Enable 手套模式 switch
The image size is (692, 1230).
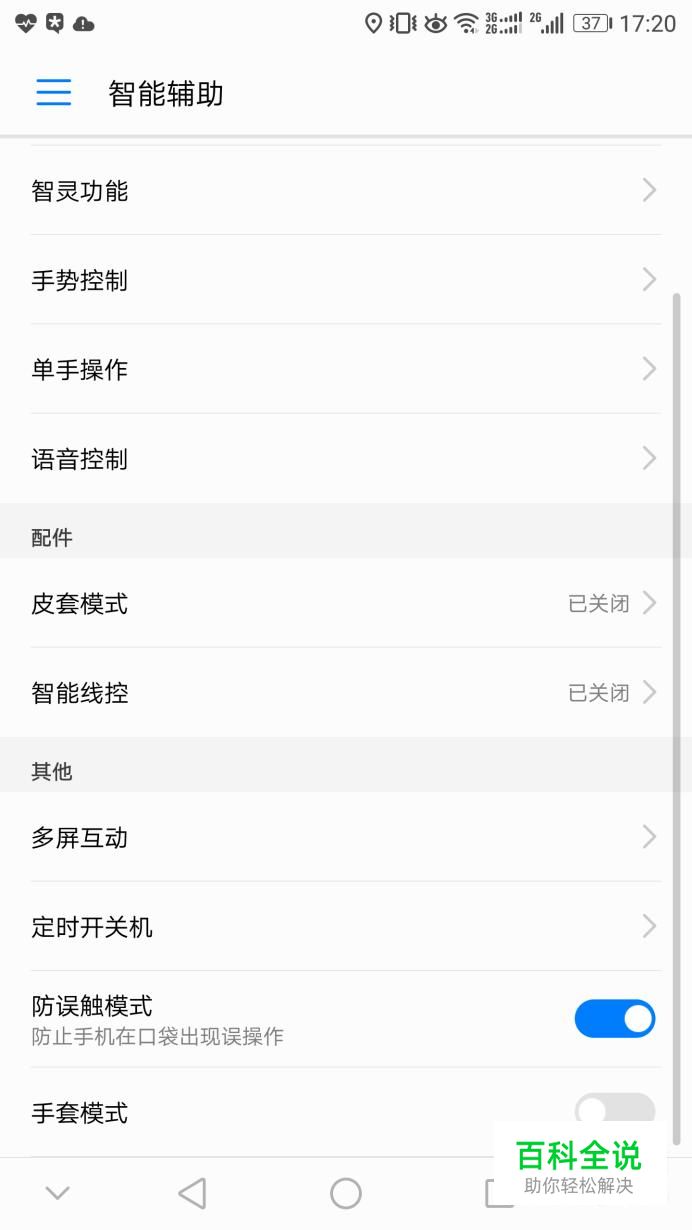coord(614,1109)
